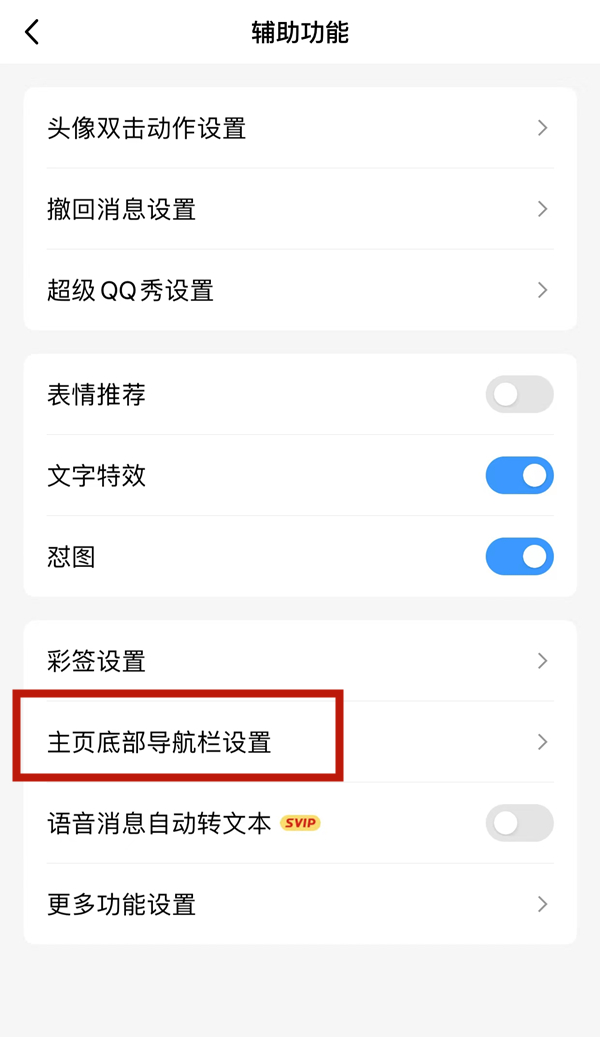The image size is (600, 1037).
Task: Enable the 表情推荐 switch
Action: [519, 395]
